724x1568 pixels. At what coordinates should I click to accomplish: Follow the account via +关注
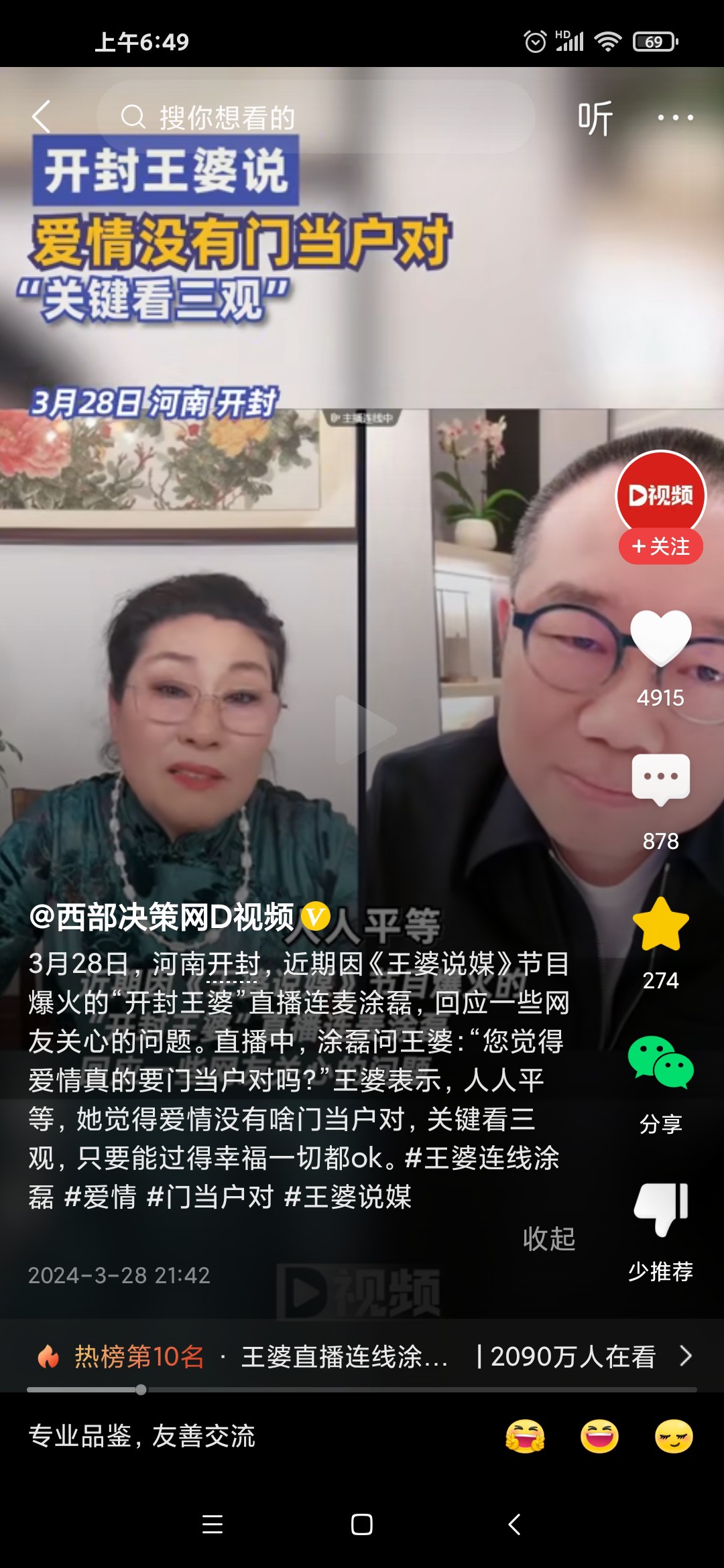[x=660, y=546]
